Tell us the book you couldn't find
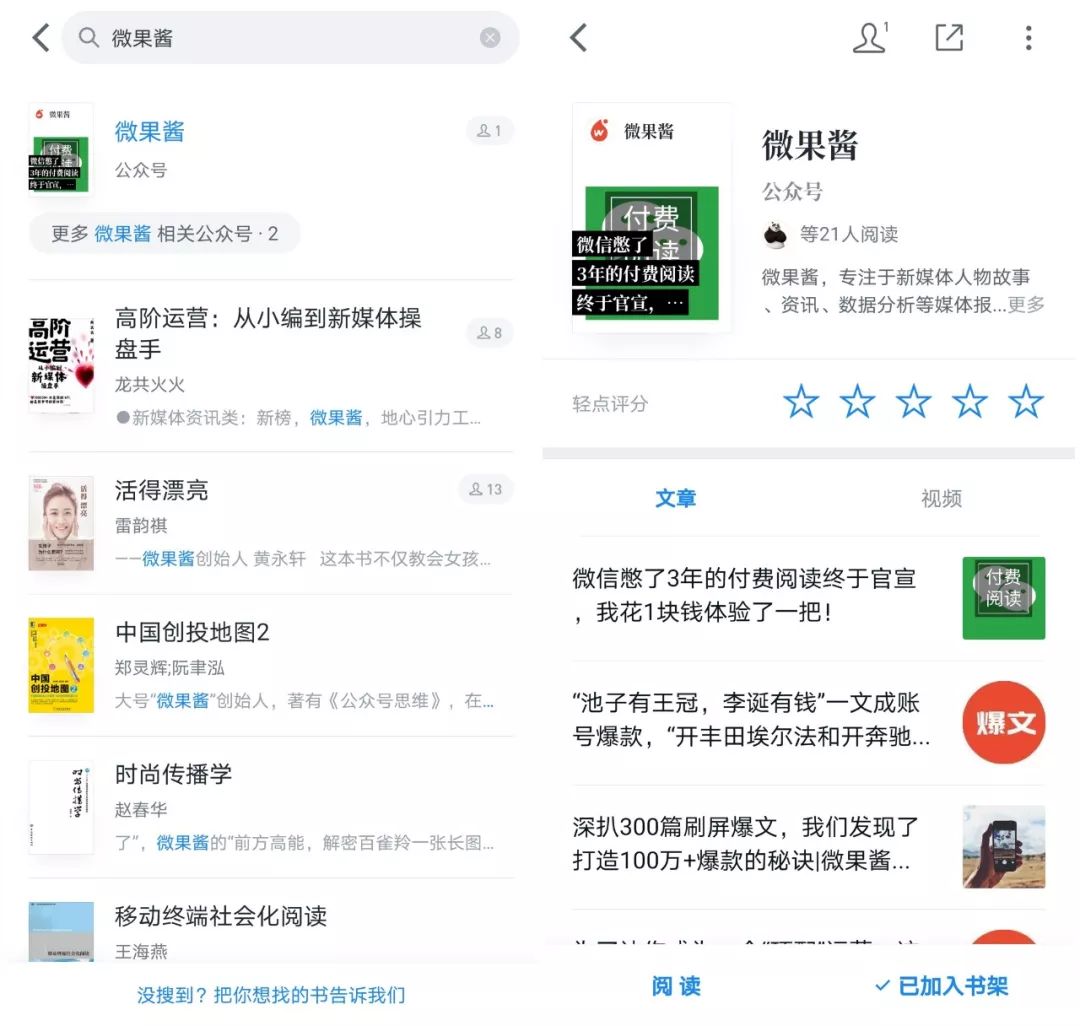Viewport: 1080px width, 1026px height. tap(271, 994)
